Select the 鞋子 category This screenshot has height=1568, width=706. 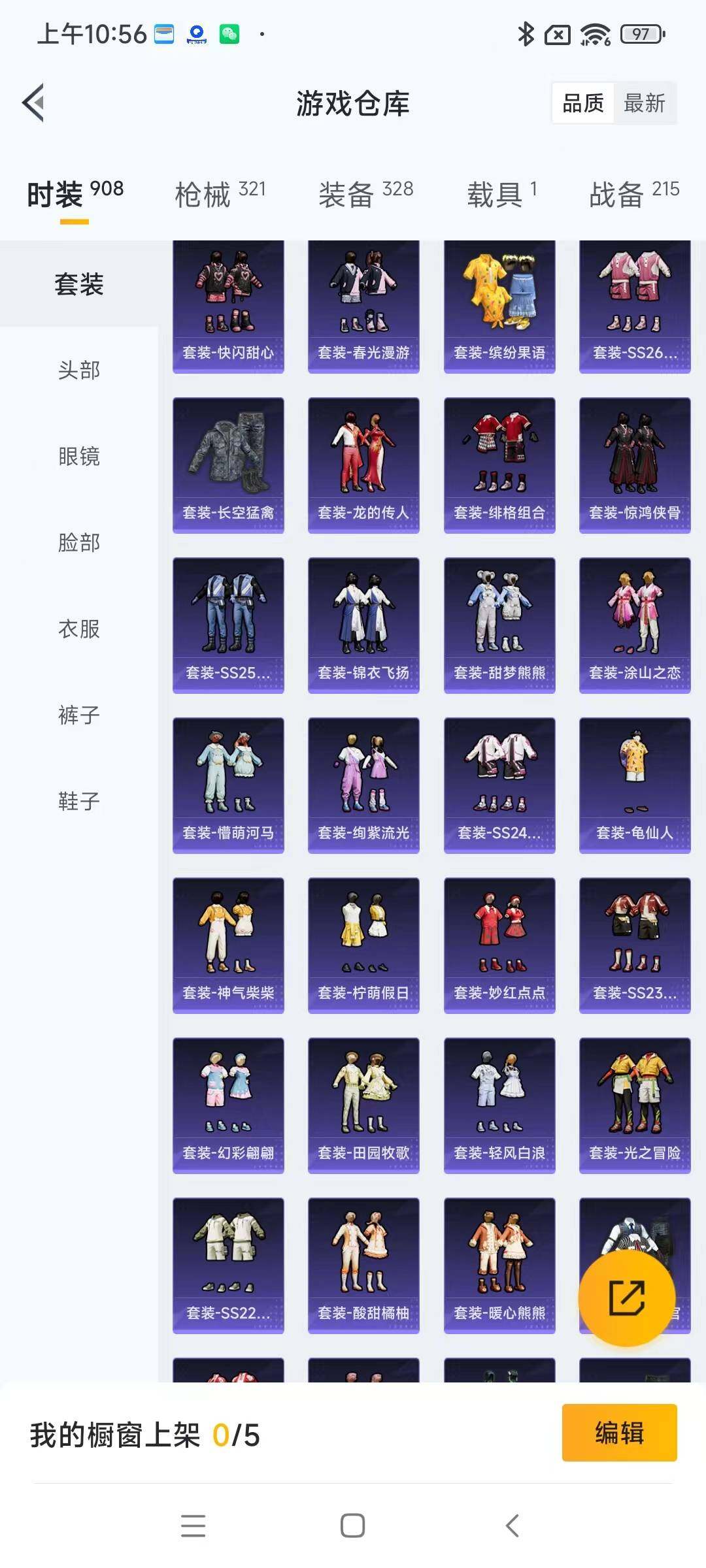coord(79,801)
